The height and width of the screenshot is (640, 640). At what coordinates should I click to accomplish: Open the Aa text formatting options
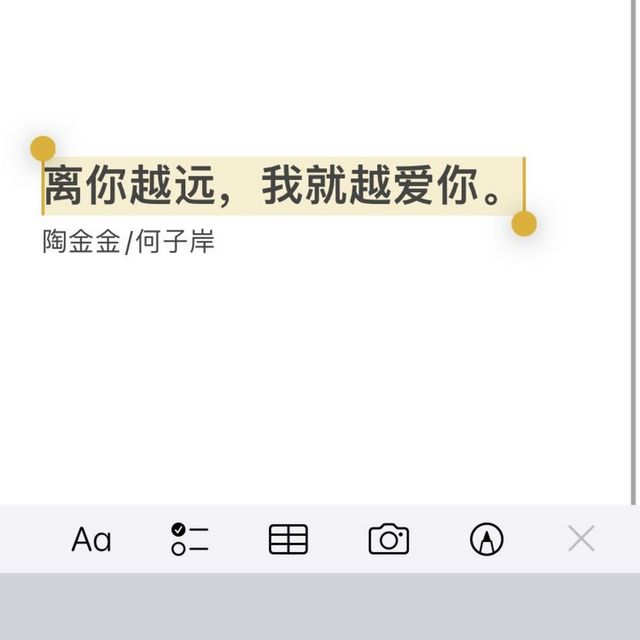coord(91,540)
